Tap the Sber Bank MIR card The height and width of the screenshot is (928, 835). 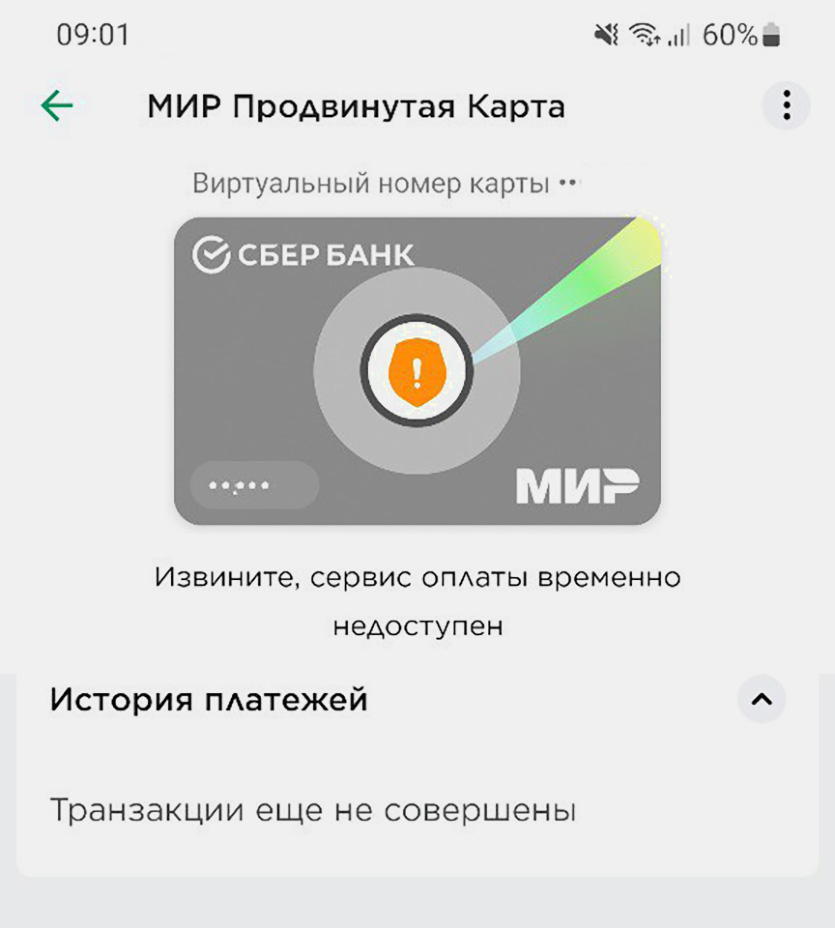tap(417, 371)
